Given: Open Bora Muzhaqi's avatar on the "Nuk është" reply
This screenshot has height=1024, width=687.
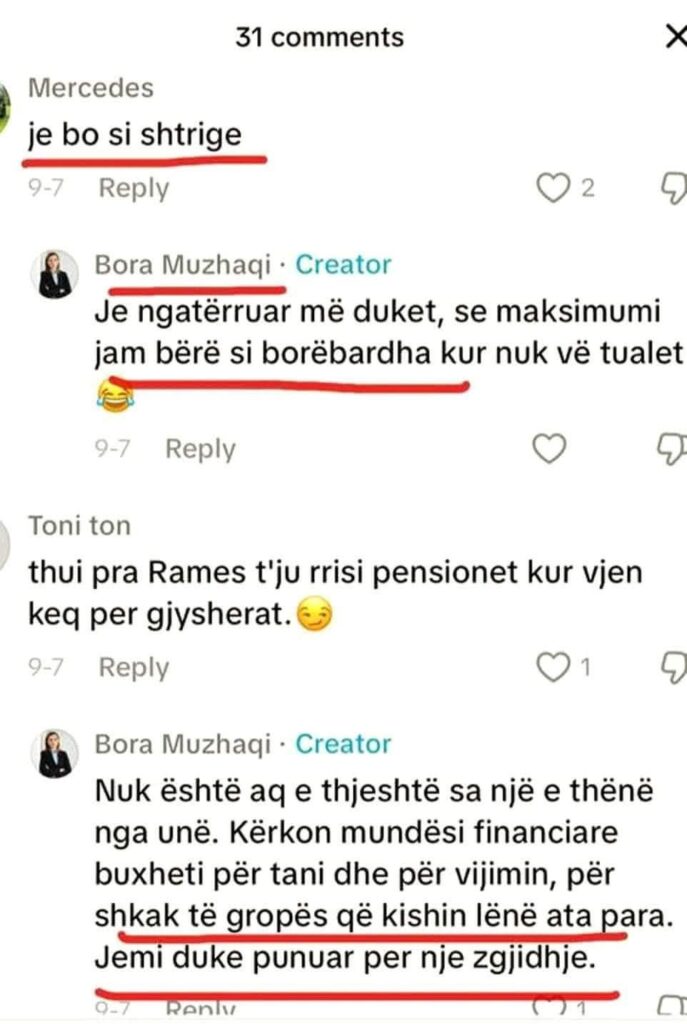Looking at the screenshot, I should 56,753.
